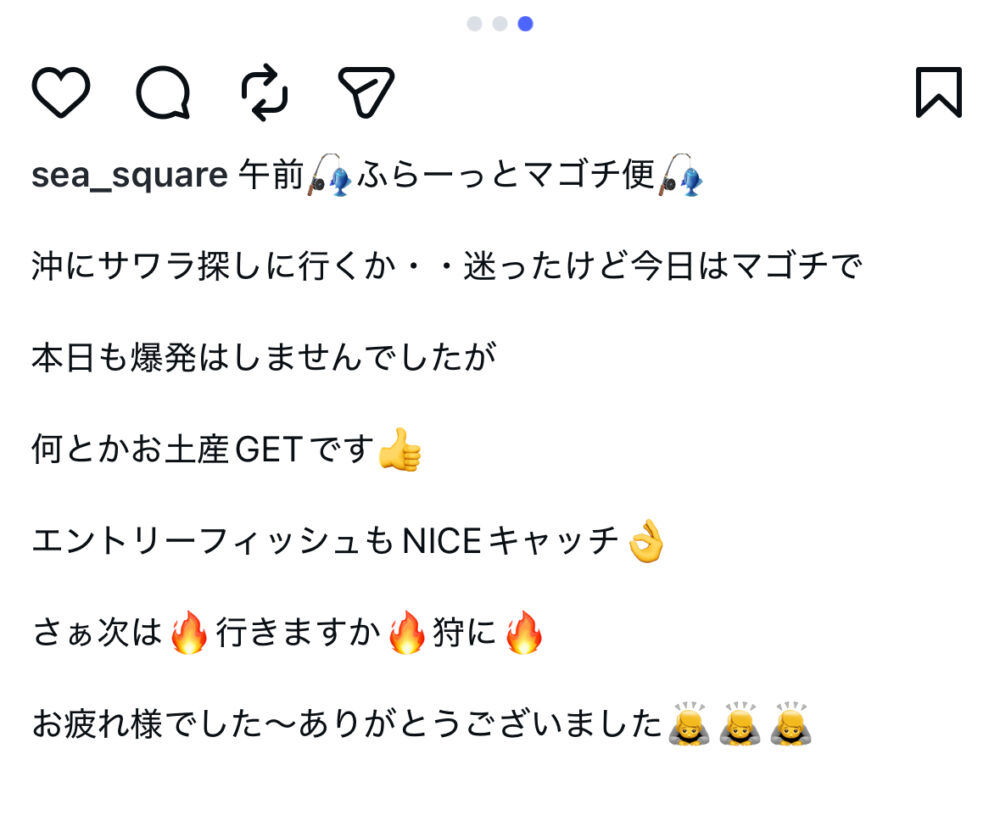The height and width of the screenshot is (821, 1000).
Task: Share the post via send icon
Action: (366, 93)
